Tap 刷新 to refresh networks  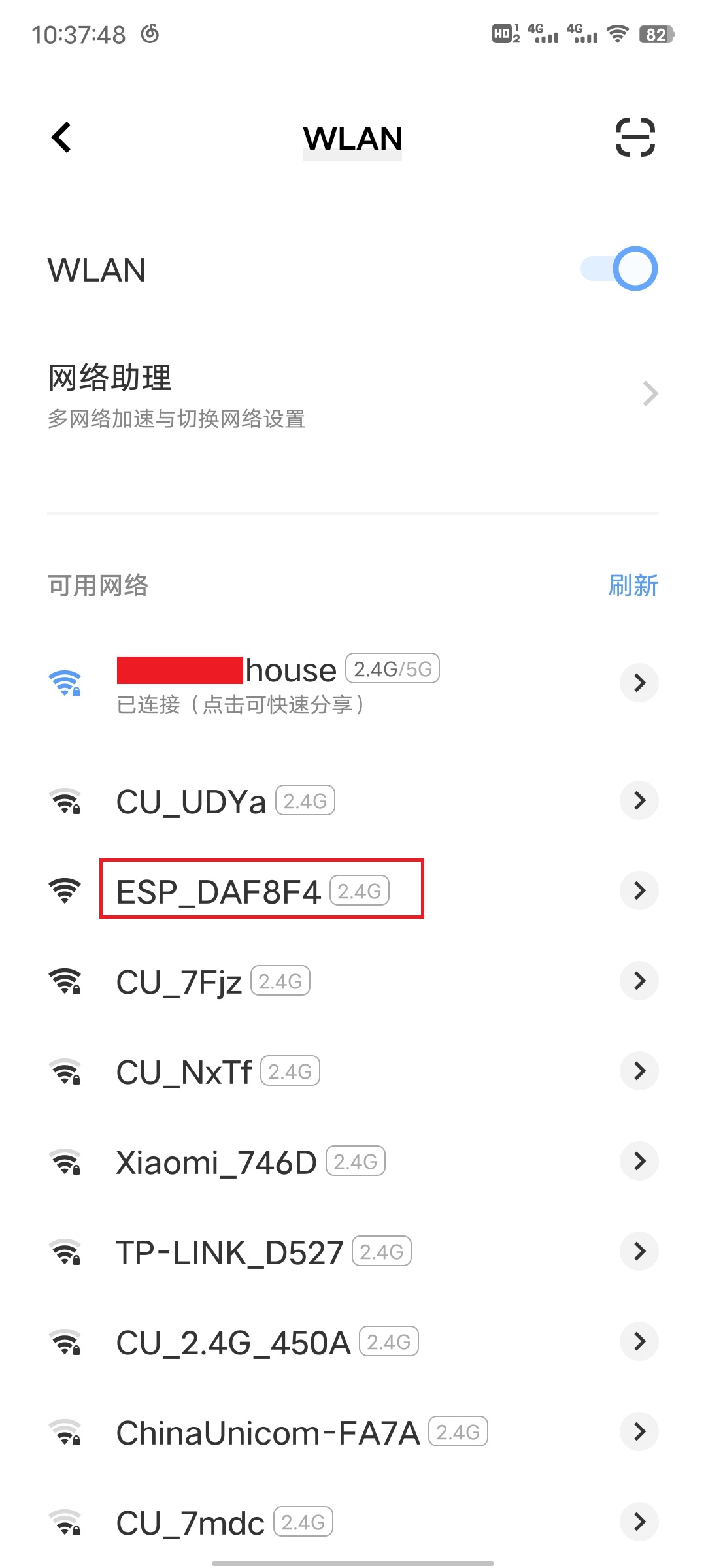pyautogui.click(x=632, y=585)
